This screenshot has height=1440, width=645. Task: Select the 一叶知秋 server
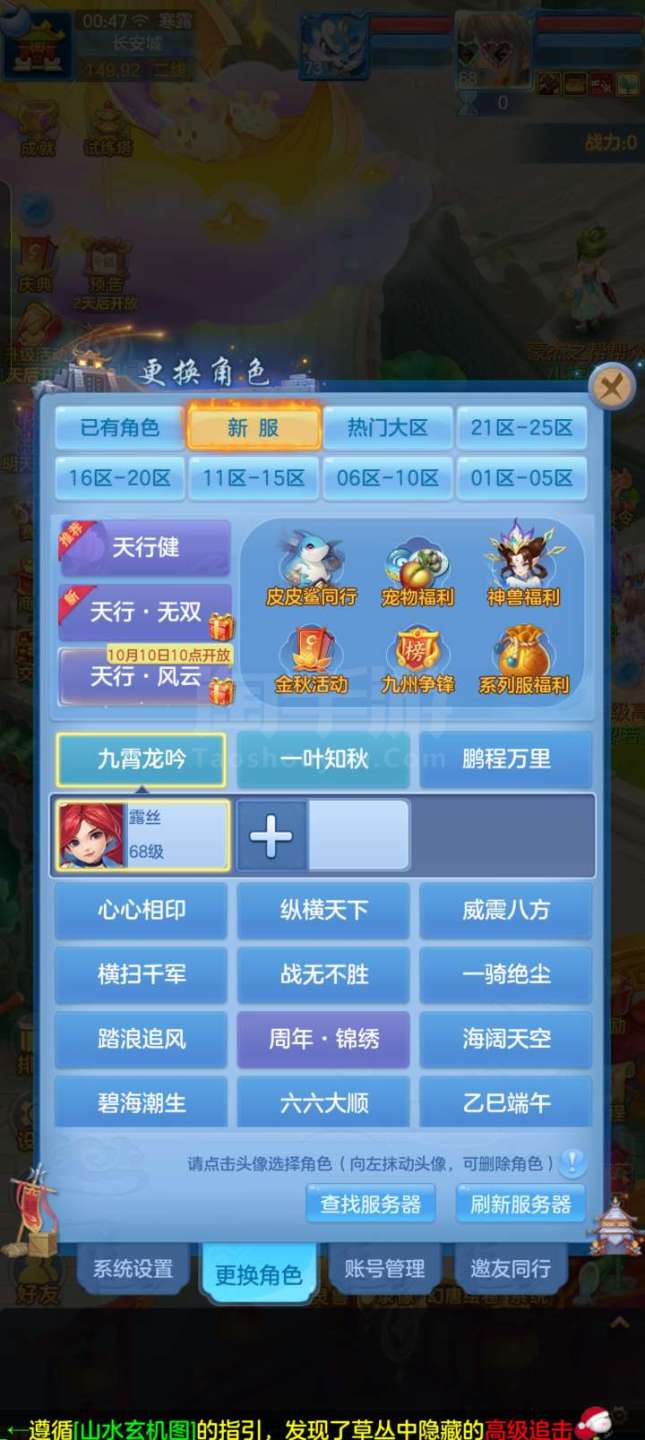323,759
